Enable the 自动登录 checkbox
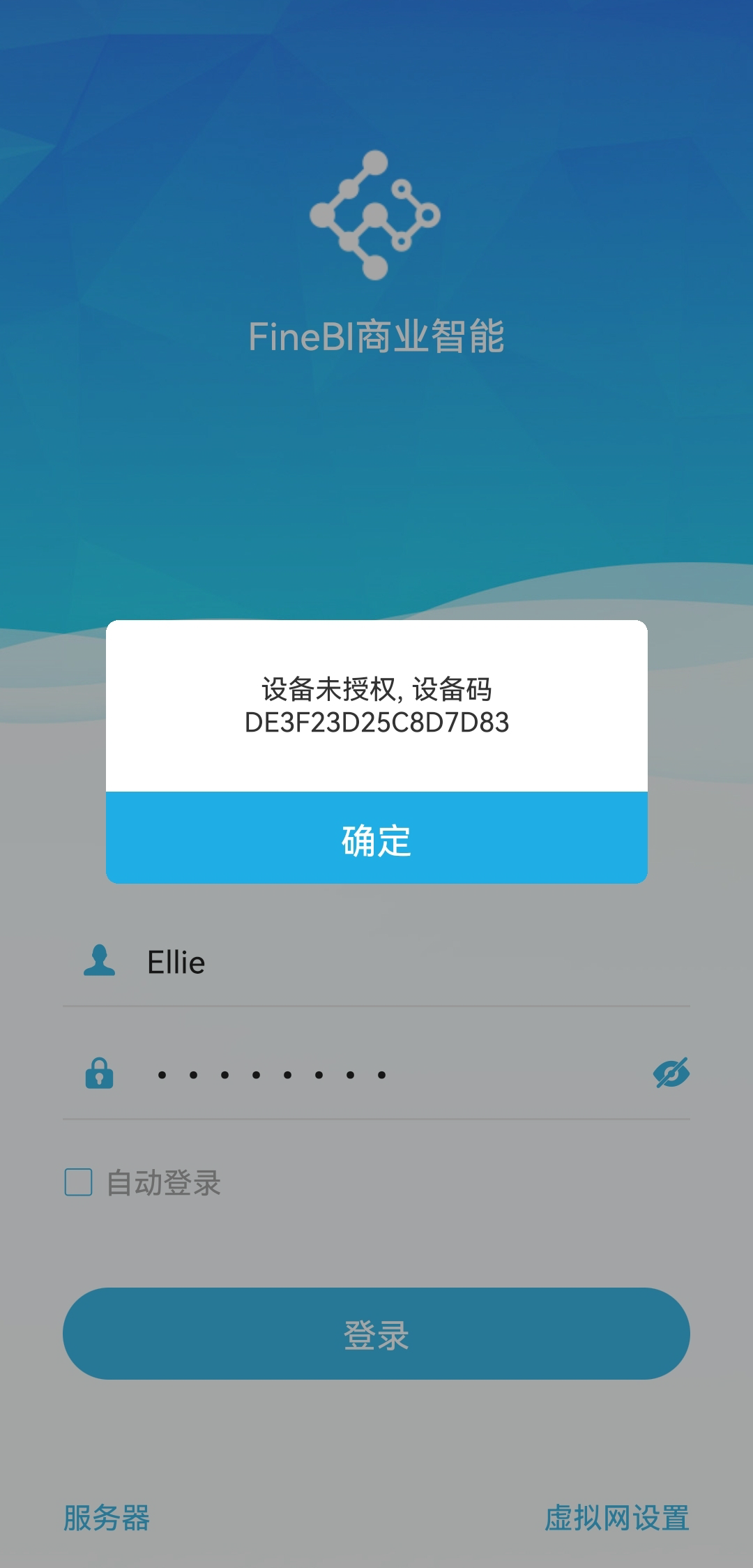Viewport: 753px width, 1568px height. coord(78,1182)
